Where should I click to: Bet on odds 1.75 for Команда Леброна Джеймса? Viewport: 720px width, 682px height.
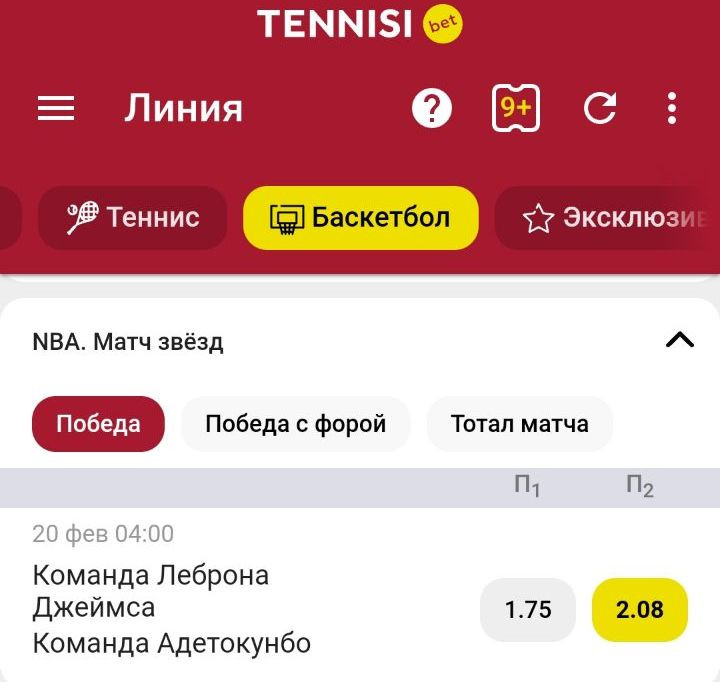(528, 609)
